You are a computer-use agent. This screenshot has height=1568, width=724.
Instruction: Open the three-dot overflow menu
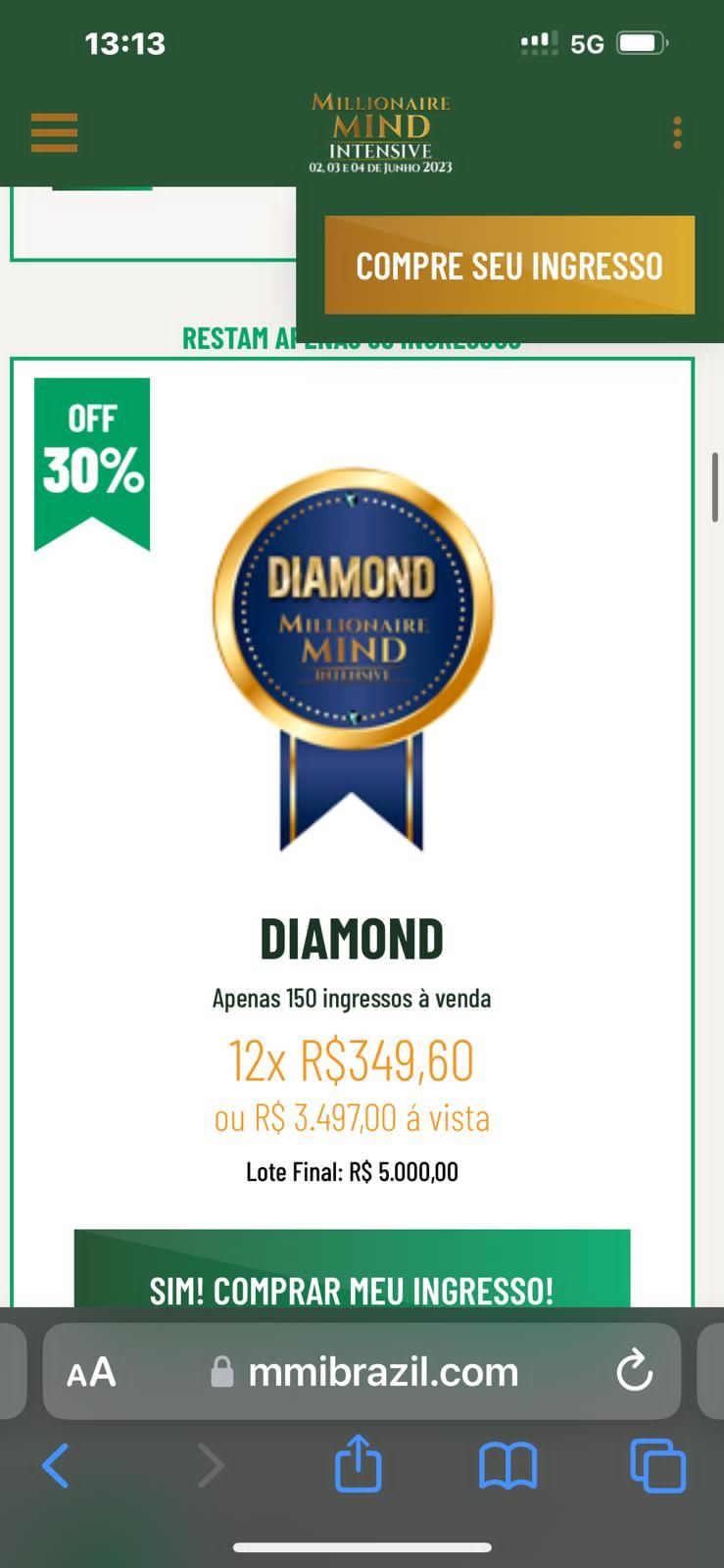[677, 132]
